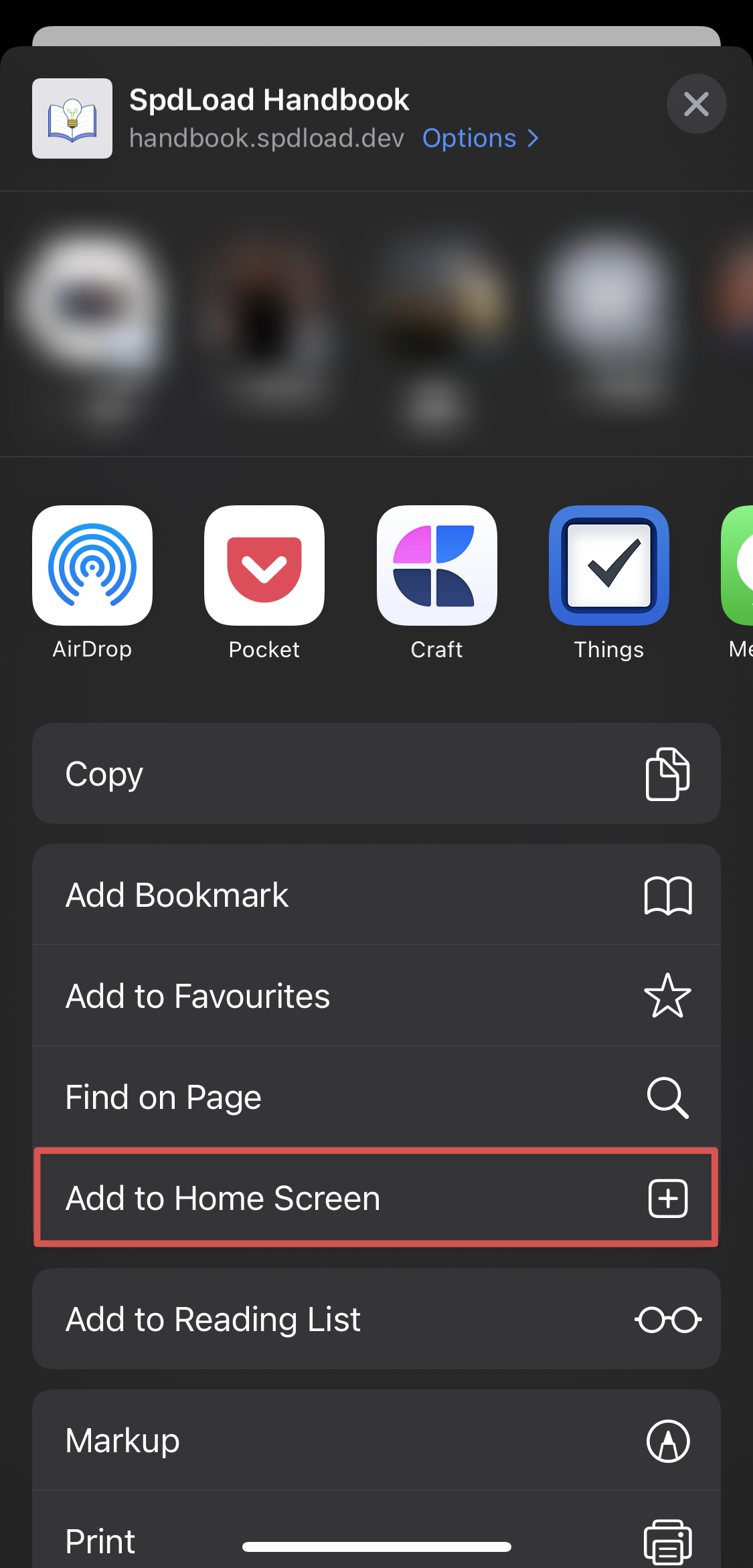This screenshot has width=753, height=1568.
Task: Share via AirDrop
Action: click(x=92, y=566)
